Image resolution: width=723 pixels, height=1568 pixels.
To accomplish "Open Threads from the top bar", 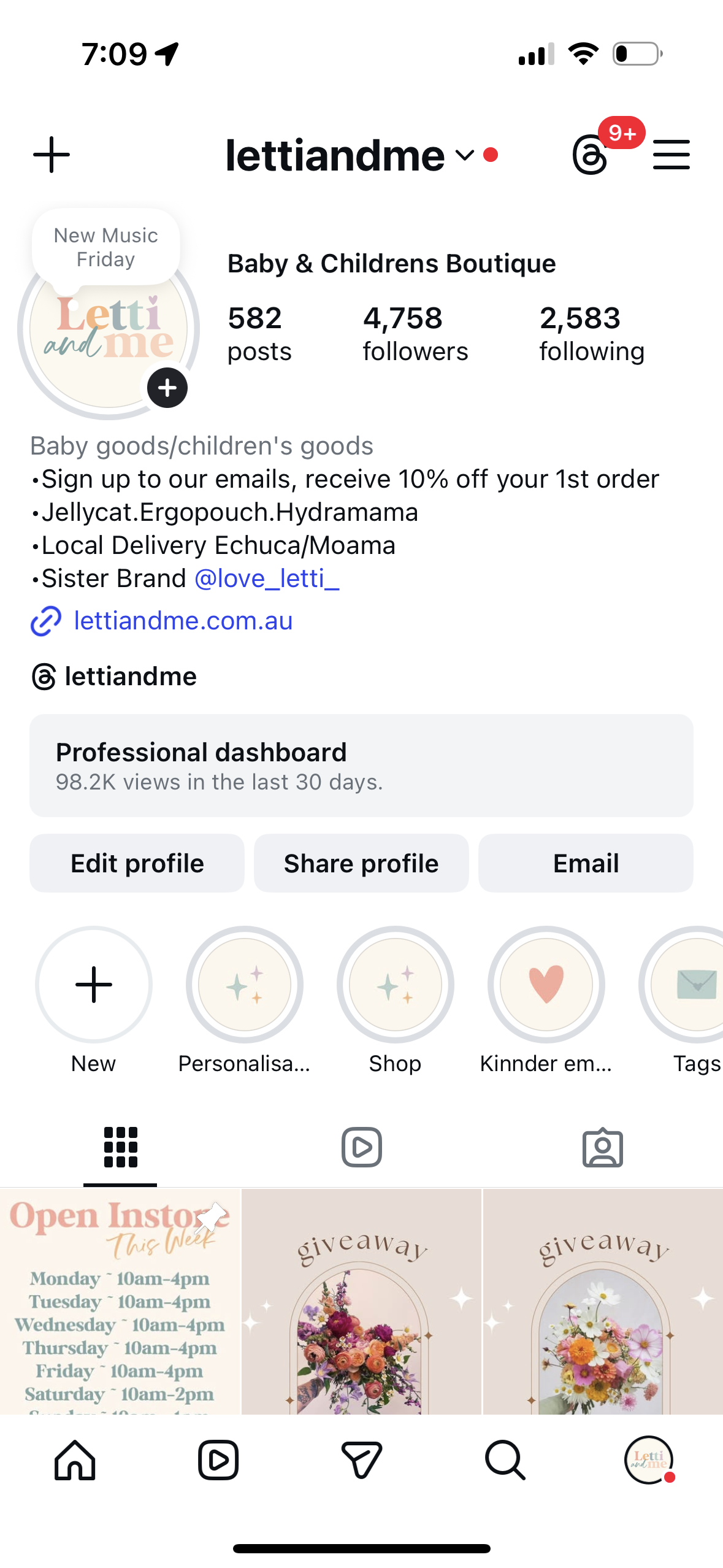I will click(x=591, y=155).
